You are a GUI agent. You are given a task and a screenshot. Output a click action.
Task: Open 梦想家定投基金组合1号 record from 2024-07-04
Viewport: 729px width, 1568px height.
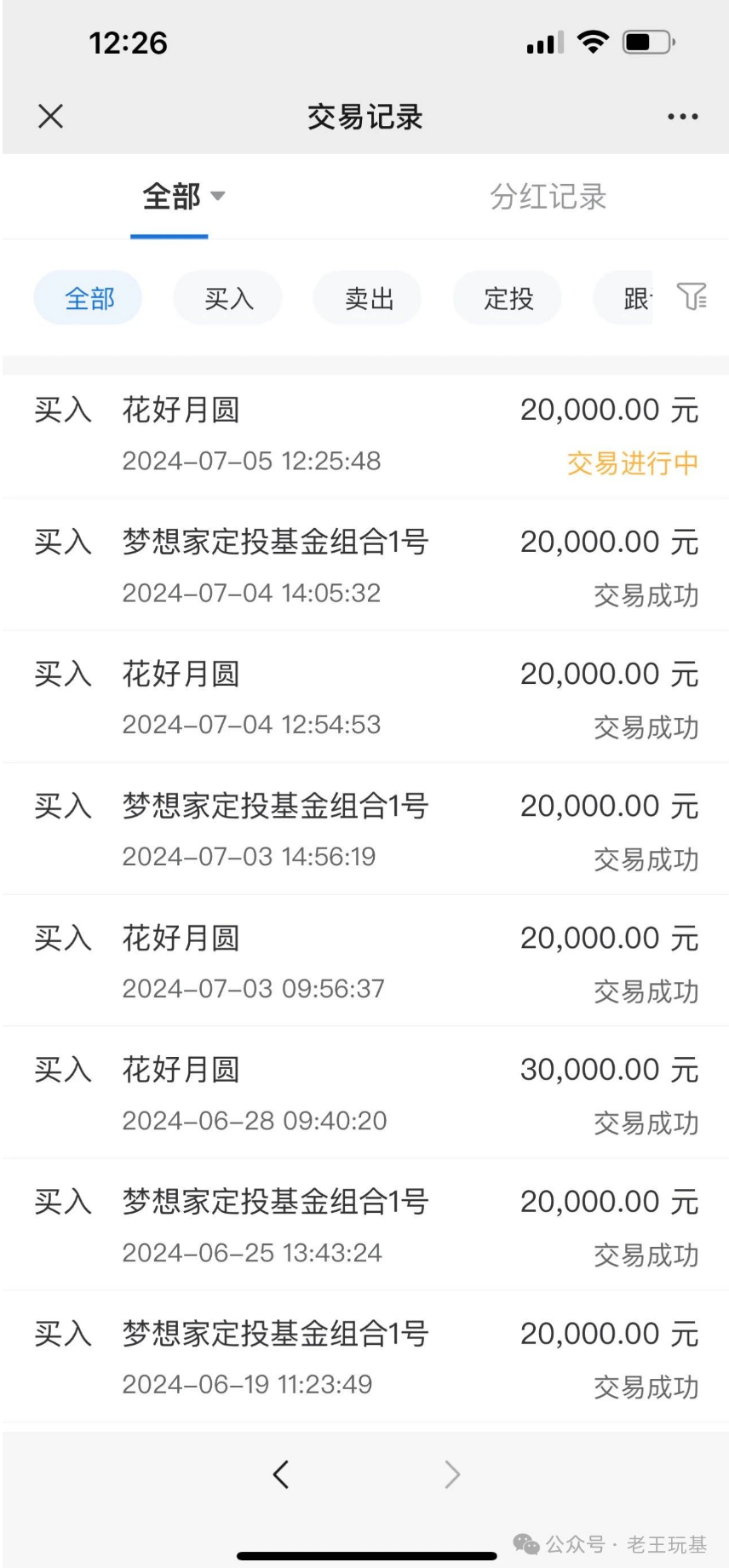point(365,566)
